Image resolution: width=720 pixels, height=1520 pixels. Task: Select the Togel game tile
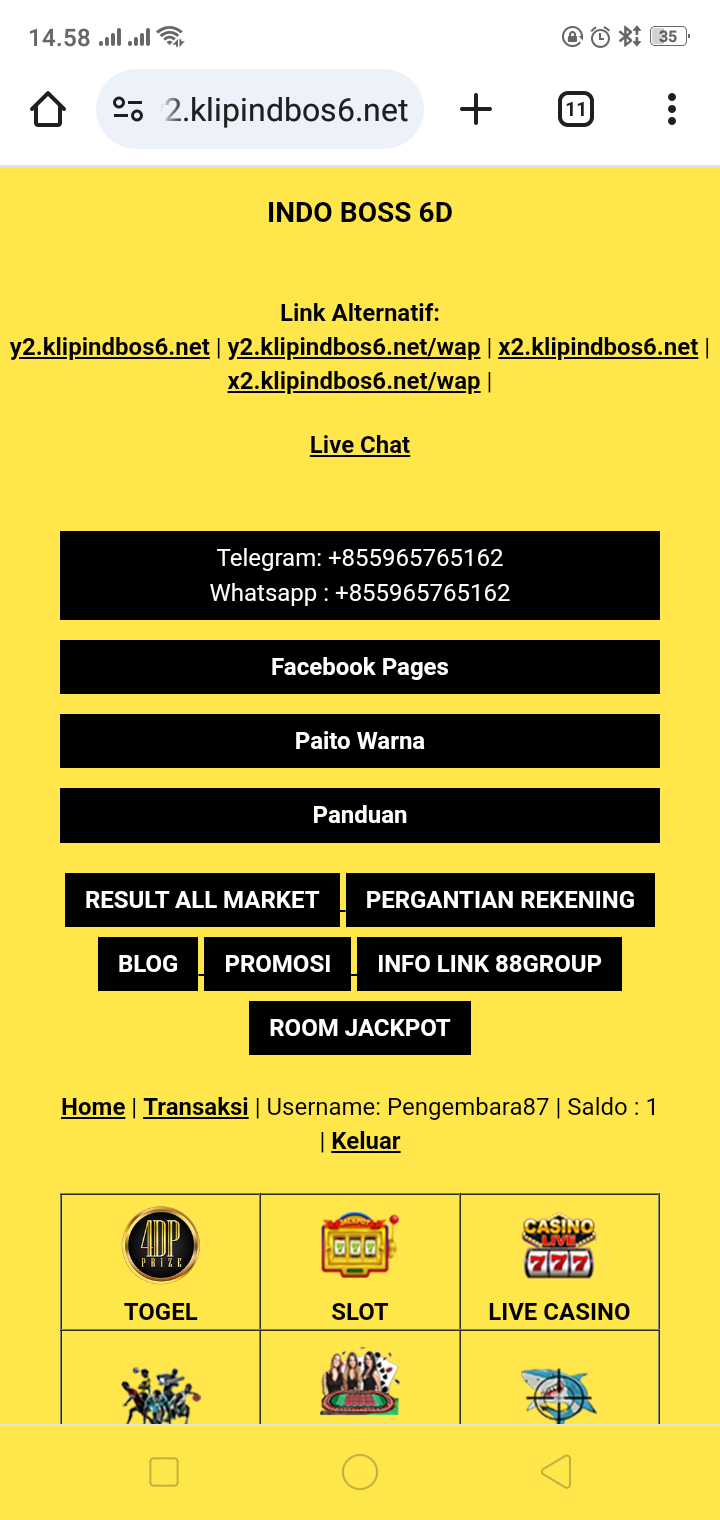161,1262
